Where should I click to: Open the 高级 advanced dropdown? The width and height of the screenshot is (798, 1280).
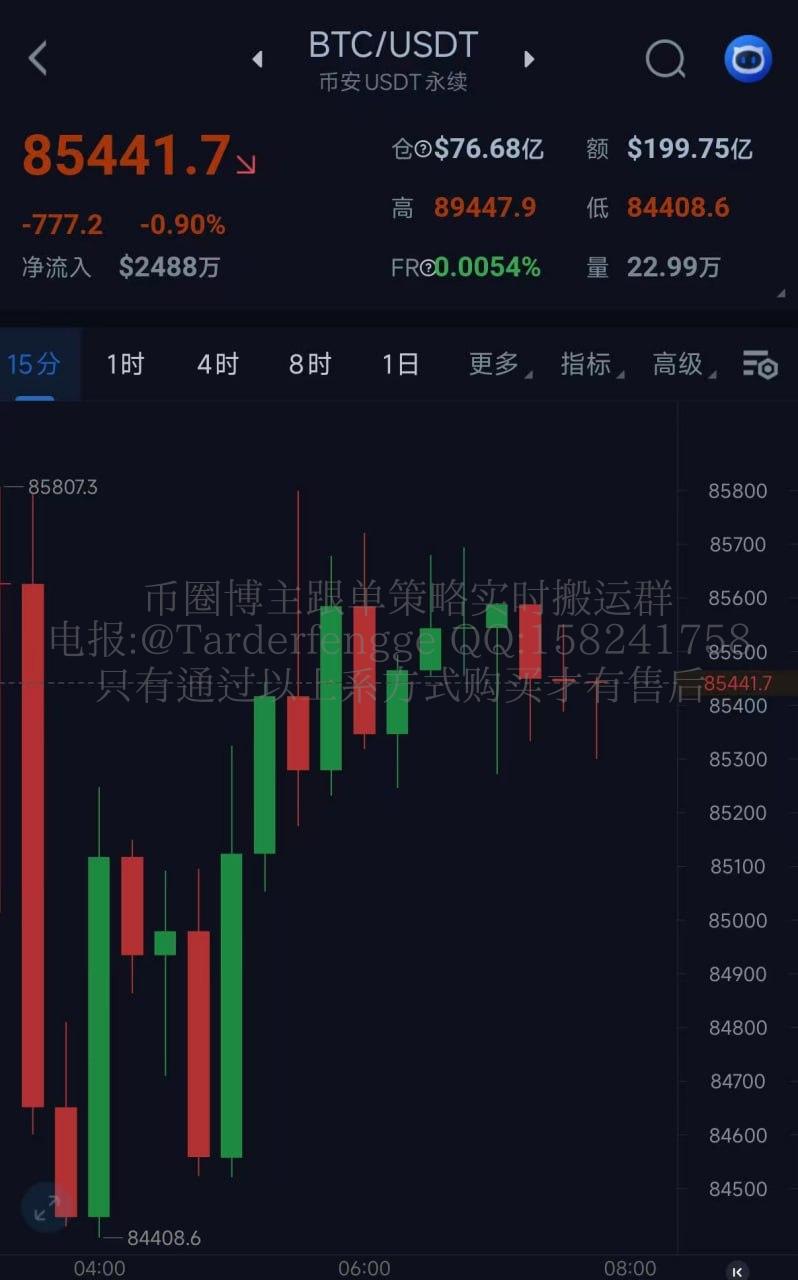pos(681,364)
